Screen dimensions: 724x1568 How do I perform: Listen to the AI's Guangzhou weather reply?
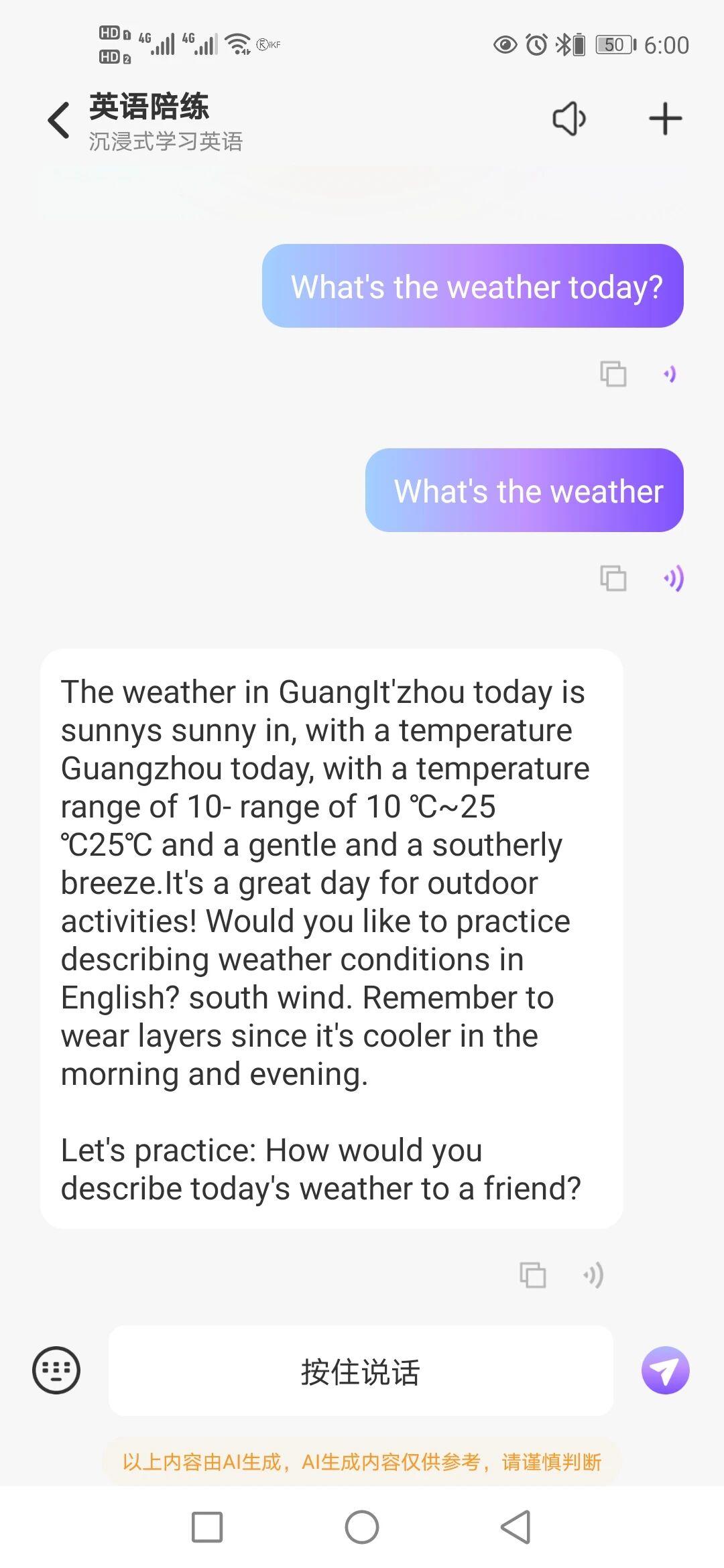tap(593, 1275)
